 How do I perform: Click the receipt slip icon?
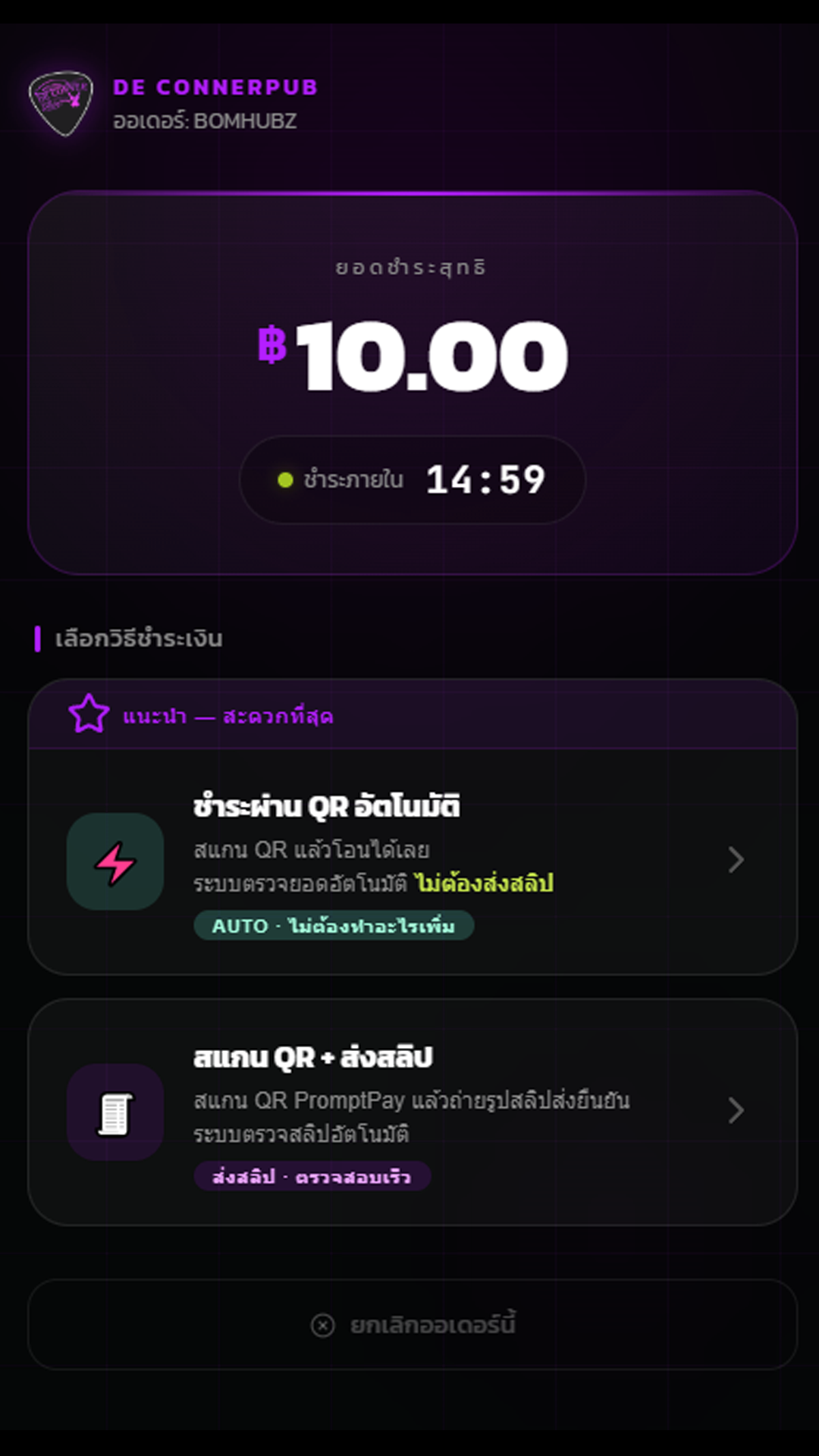(x=114, y=1112)
